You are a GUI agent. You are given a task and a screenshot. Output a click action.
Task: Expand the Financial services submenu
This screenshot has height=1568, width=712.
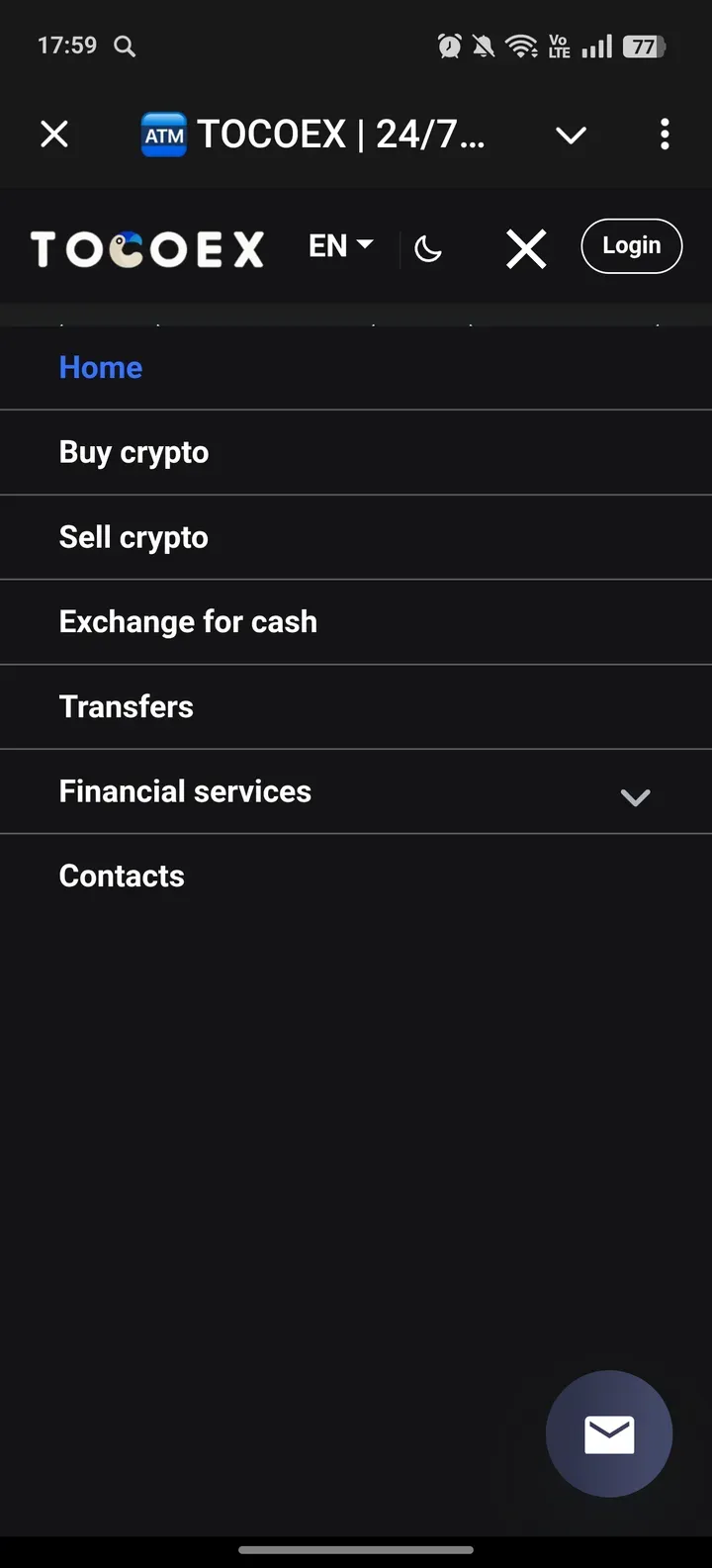[x=635, y=796]
